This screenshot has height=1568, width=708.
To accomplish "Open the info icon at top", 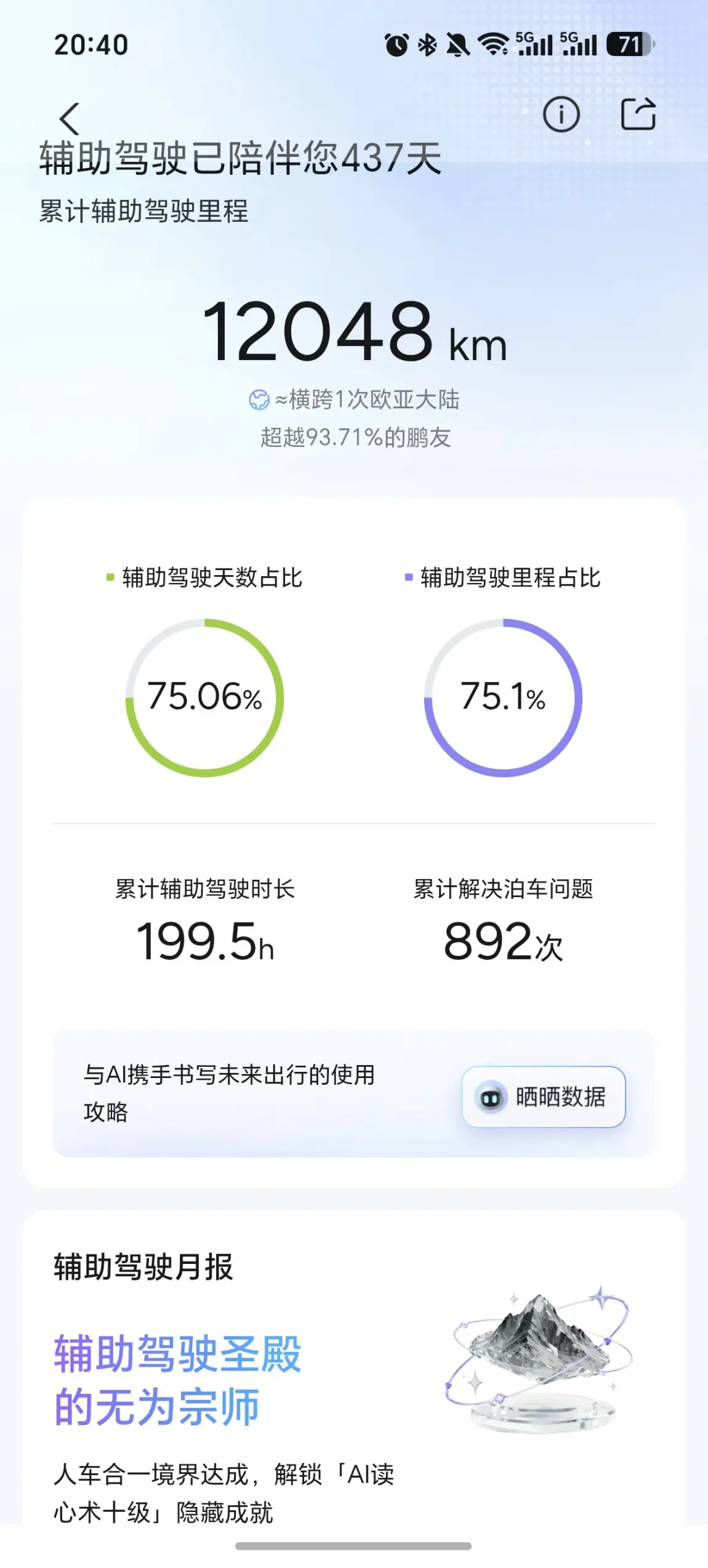I will tap(561, 115).
